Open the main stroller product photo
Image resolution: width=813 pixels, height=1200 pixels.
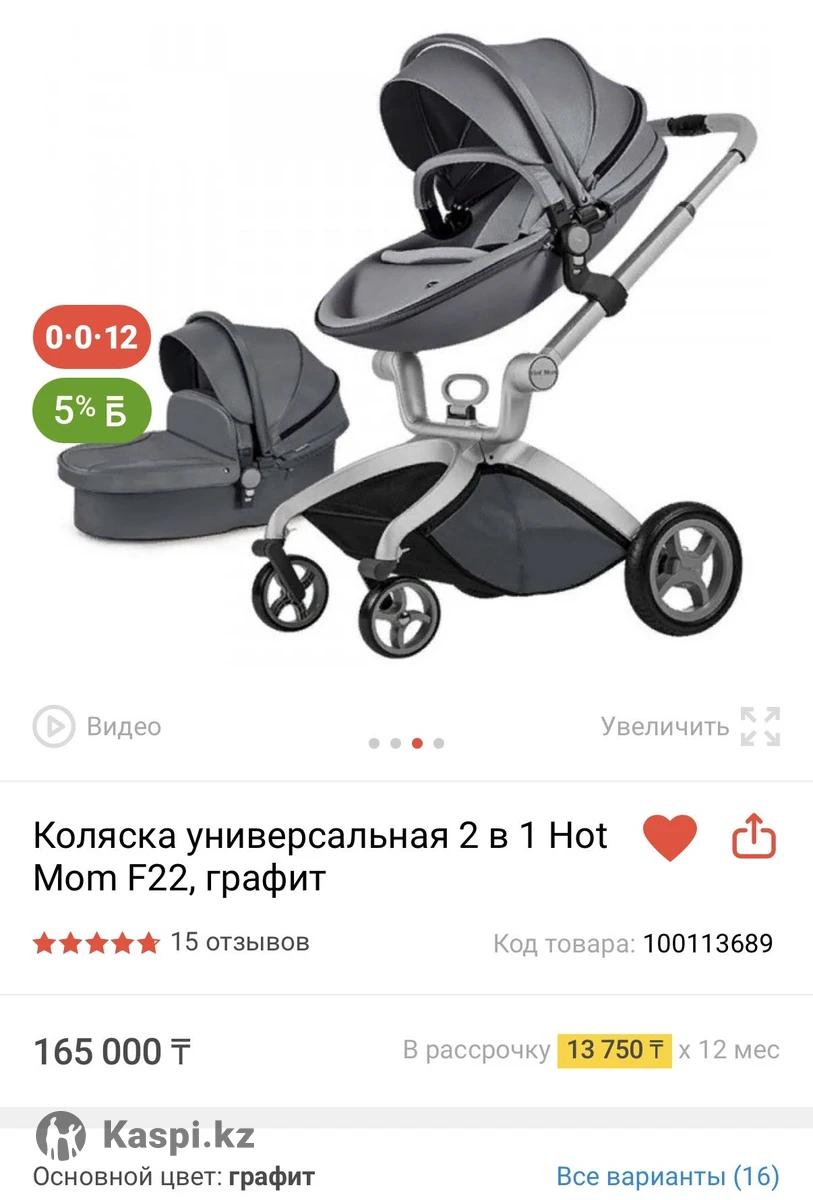pos(480,350)
